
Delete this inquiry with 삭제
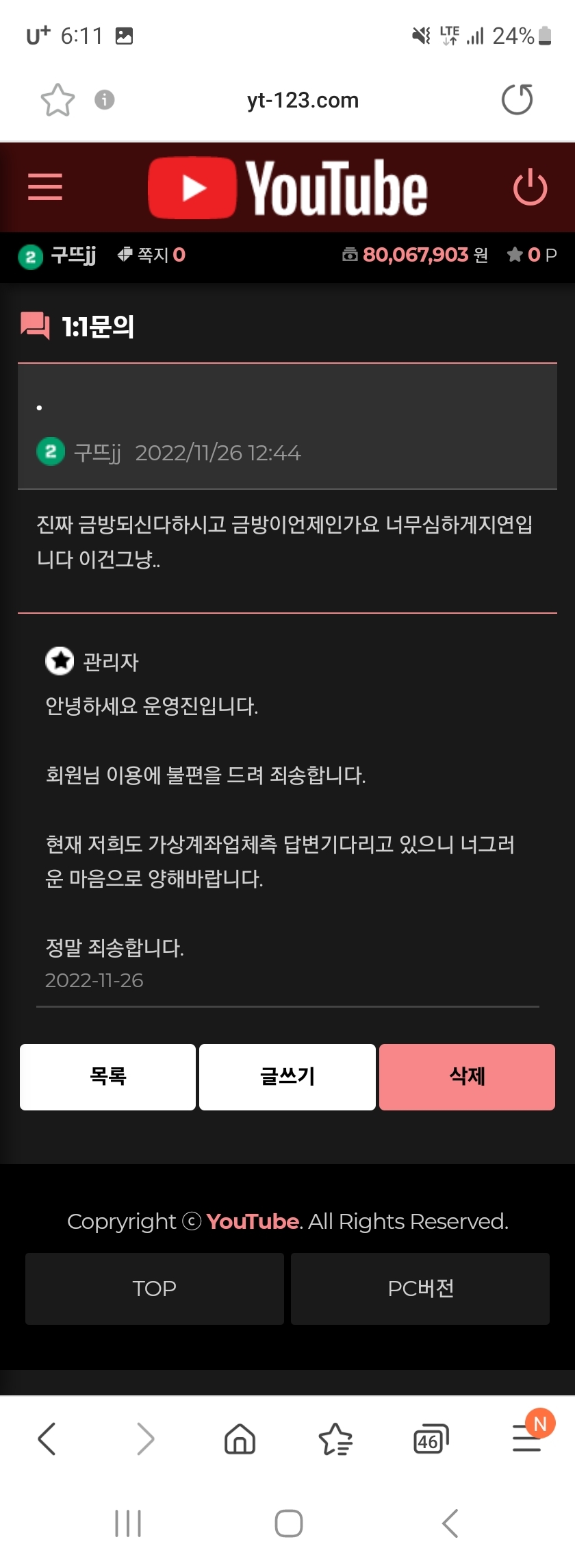[x=467, y=1076]
